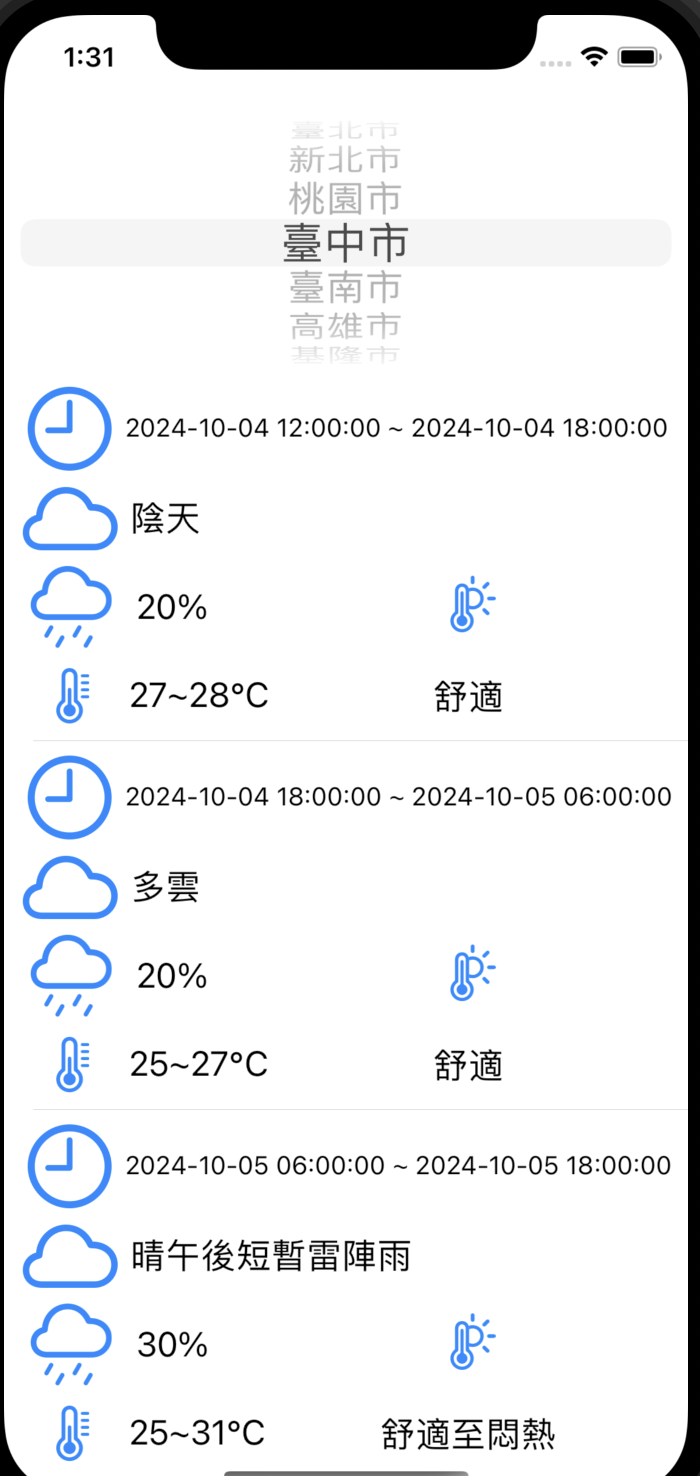This screenshot has height=1476, width=700.
Task: Pick 新北市 in the city wheel
Action: coord(345,159)
